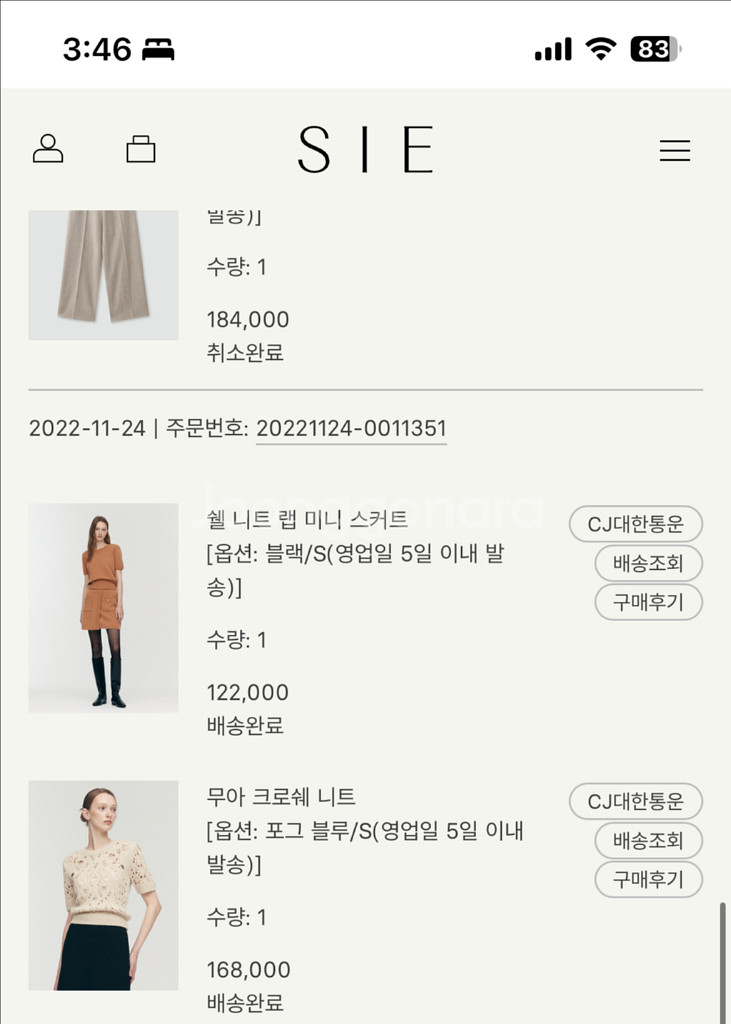Open the hamburger navigation menu
Image resolution: width=731 pixels, height=1024 pixels.
[676, 151]
